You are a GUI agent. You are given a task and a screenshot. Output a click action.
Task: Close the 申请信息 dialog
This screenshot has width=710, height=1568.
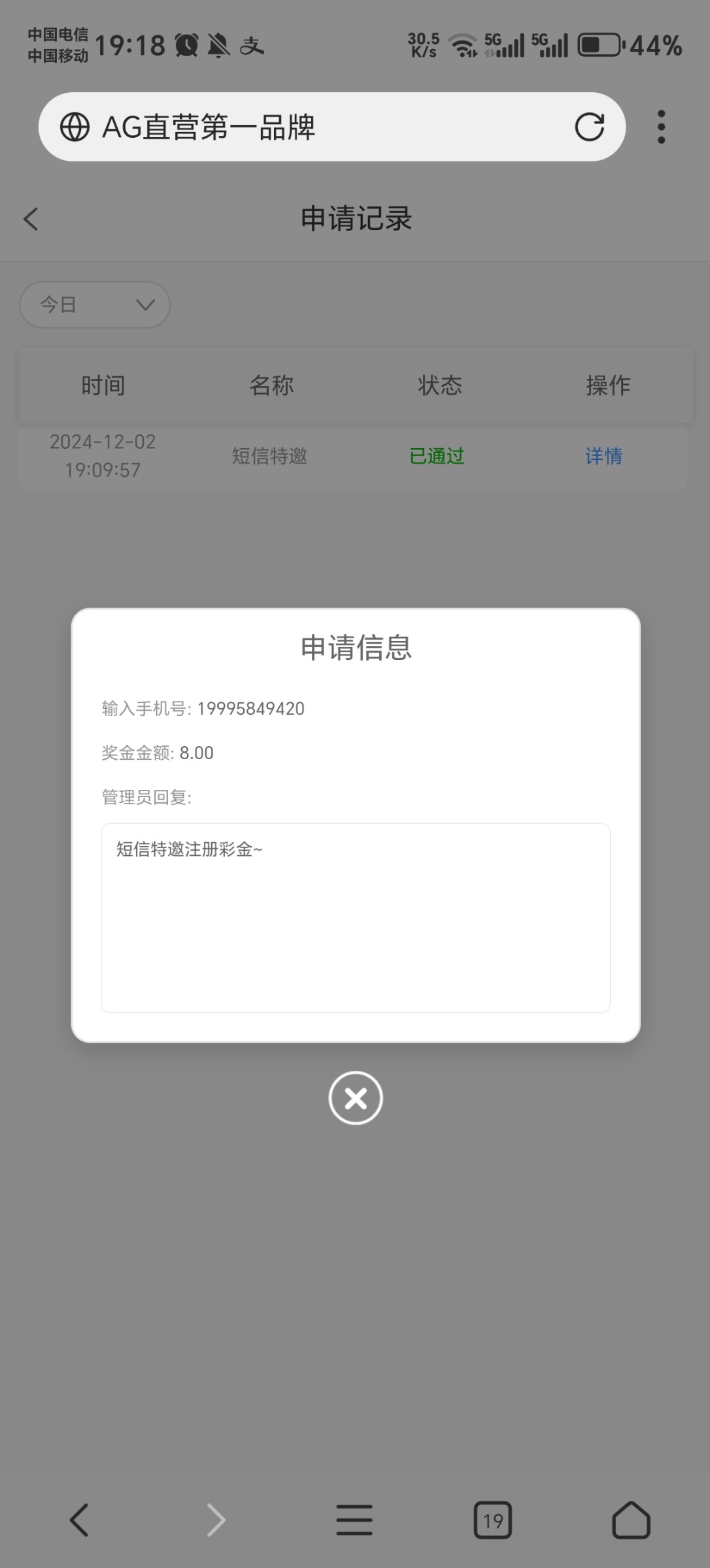(355, 1098)
